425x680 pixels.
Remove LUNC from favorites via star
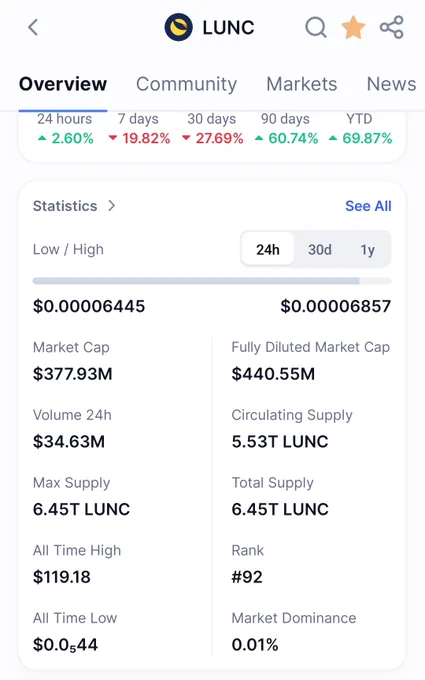click(353, 27)
